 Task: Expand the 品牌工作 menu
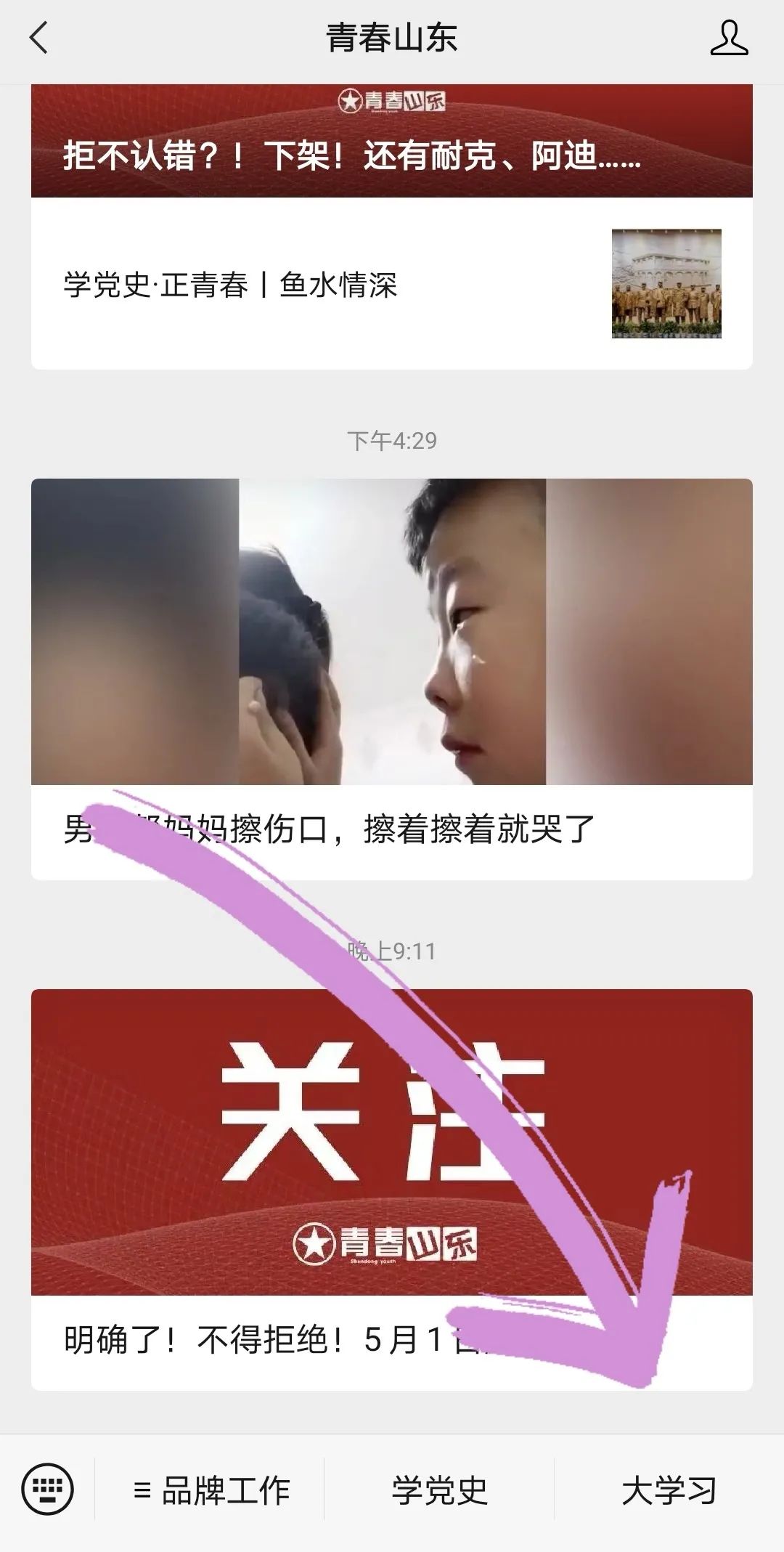coord(211,1491)
